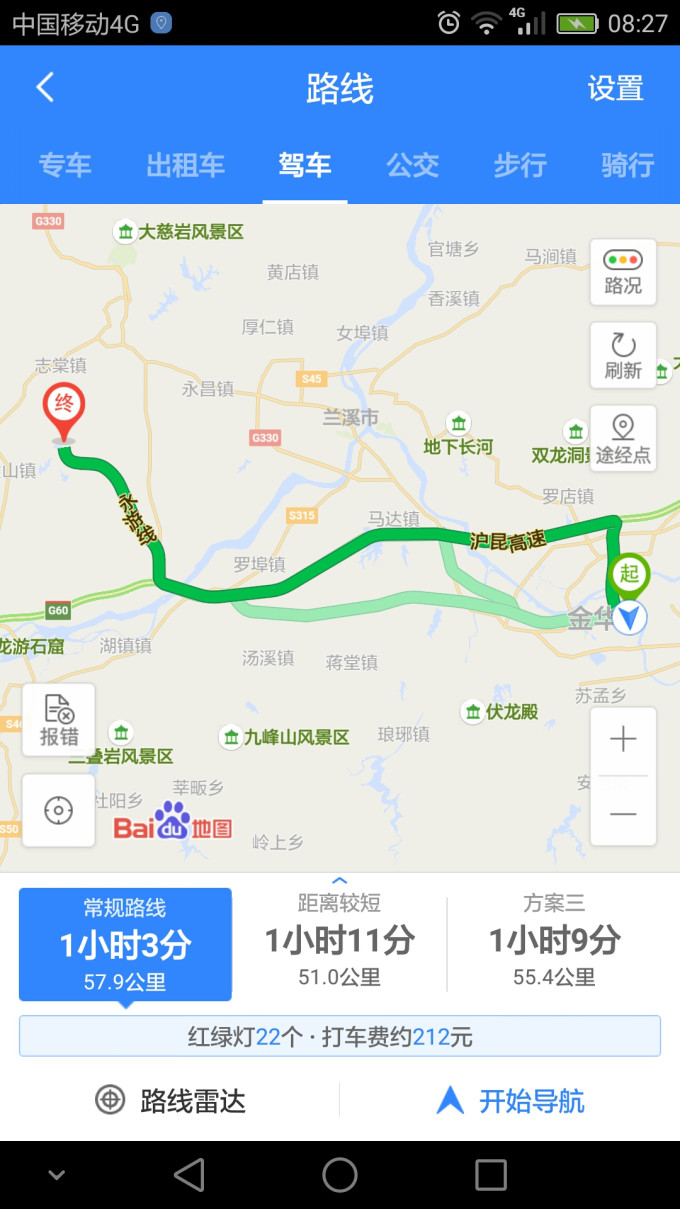Add a 途经点 waypoint
Image resolution: width=680 pixels, height=1209 pixels.
(x=623, y=439)
